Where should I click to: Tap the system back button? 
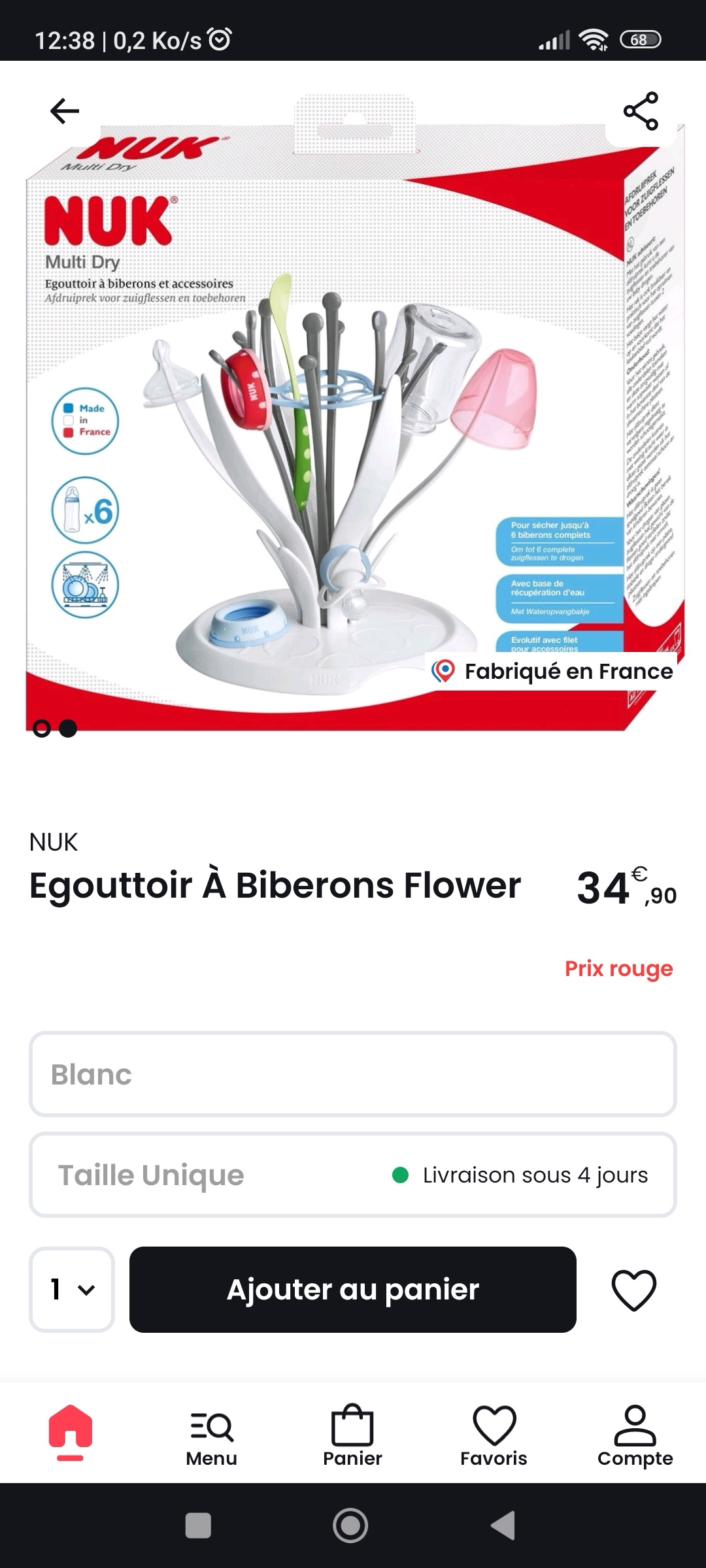(x=503, y=1526)
